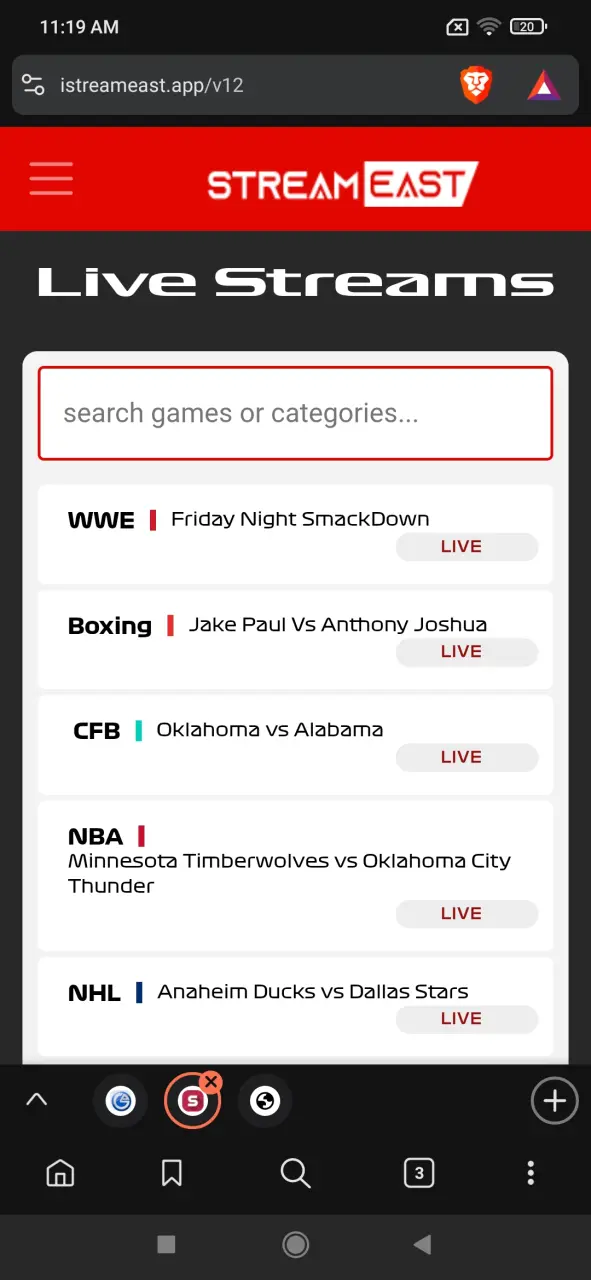Open Anaheim Ducks vs Dallas Stars stream
Viewport: 591px width, 1280px height.
[x=295, y=1006]
